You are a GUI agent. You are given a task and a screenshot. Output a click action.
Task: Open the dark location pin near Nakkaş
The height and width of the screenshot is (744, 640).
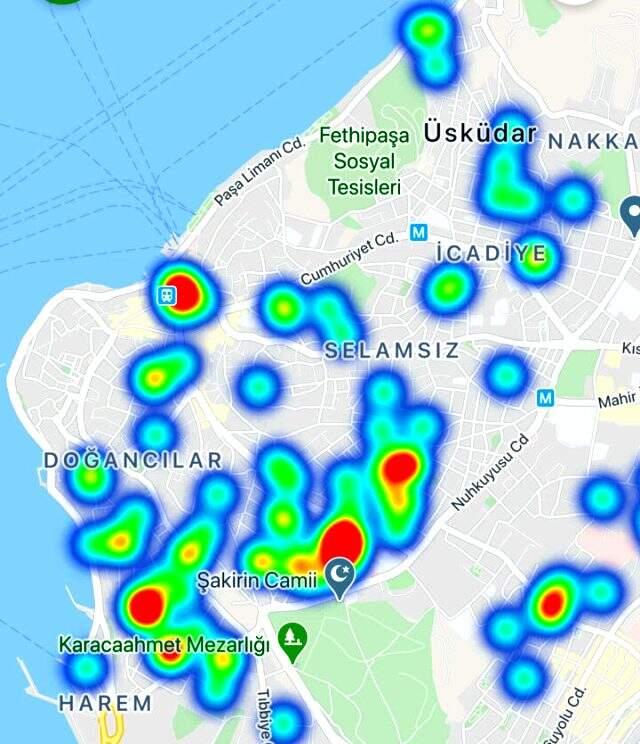(x=631, y=212)
